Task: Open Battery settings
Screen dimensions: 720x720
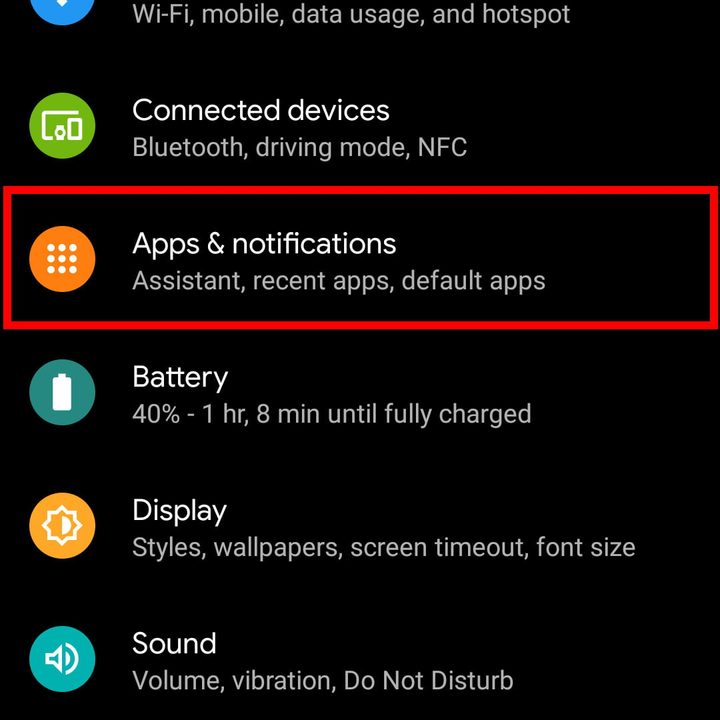Action: (330, 394)
